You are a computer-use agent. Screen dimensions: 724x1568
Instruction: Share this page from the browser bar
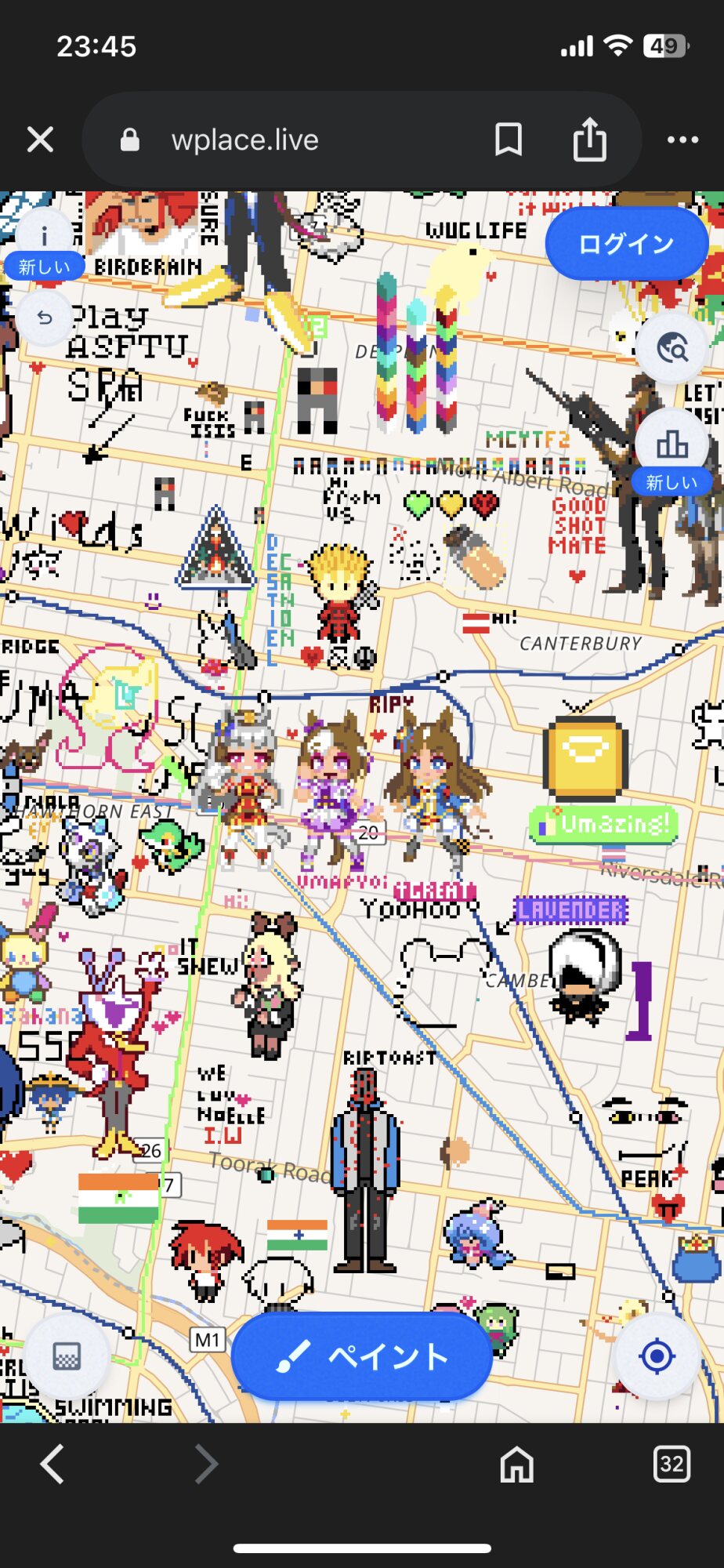tap(590, 140)
